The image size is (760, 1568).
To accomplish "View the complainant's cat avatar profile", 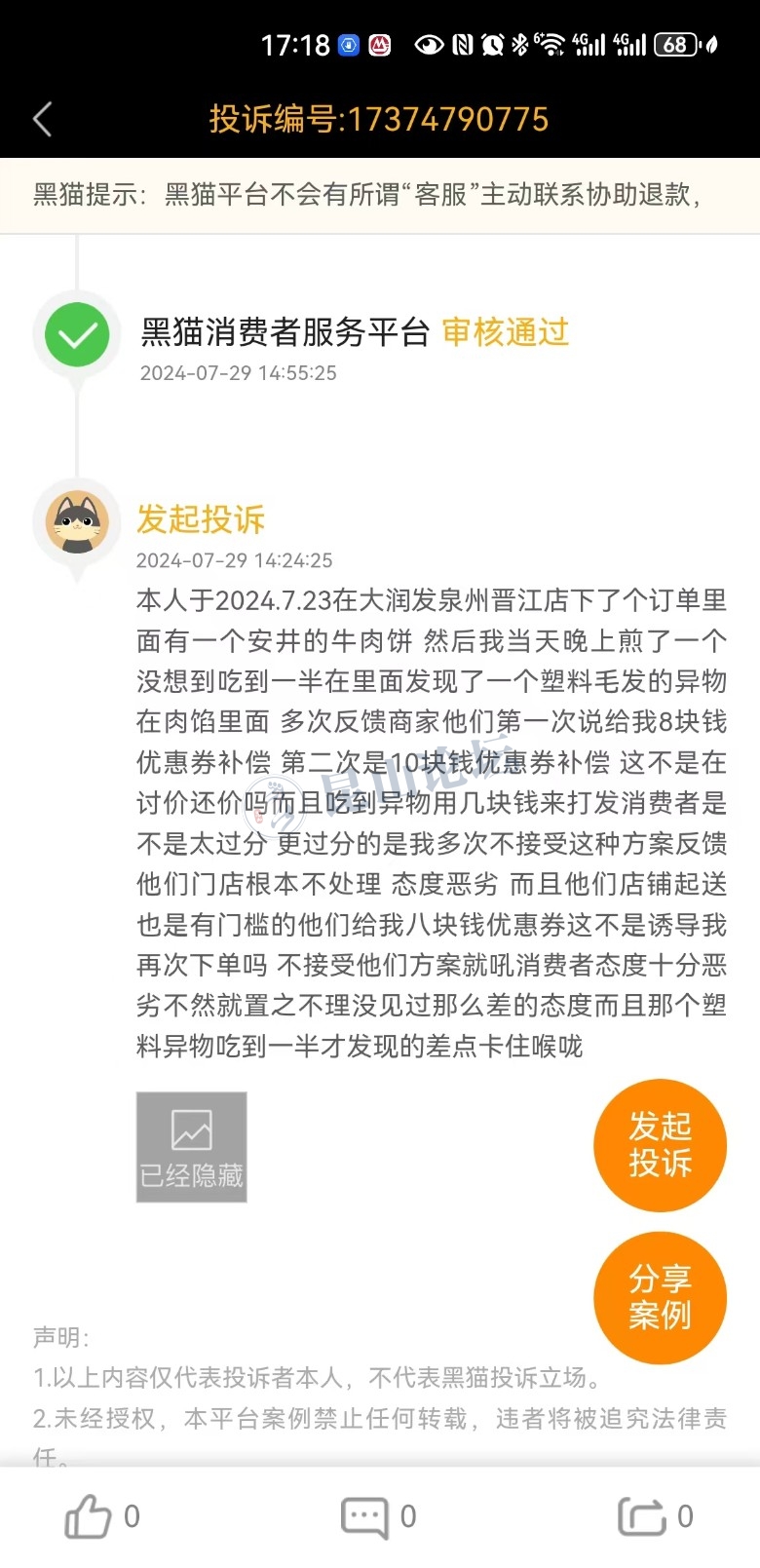I will coord(77,521).
